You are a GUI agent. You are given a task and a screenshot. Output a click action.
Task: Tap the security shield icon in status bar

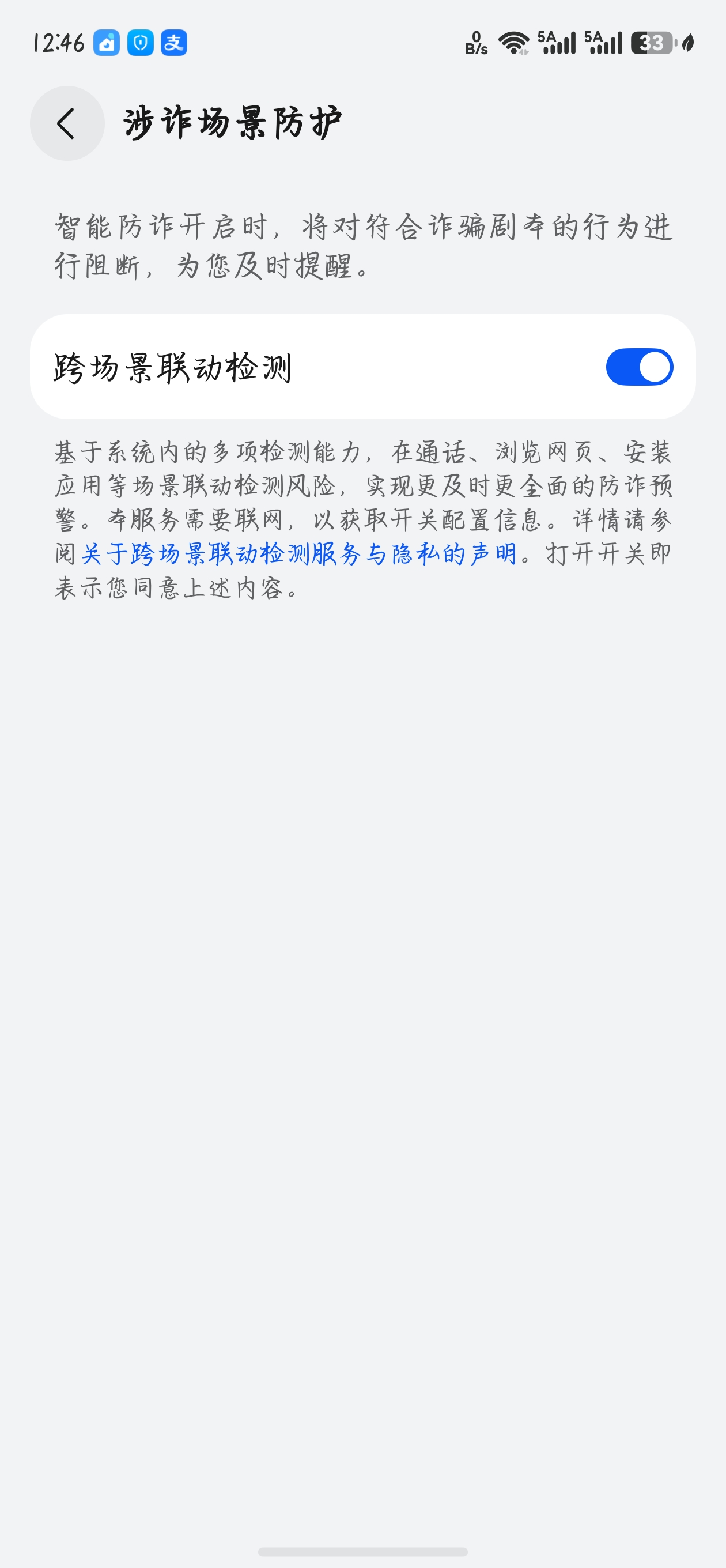pos(140,44)
